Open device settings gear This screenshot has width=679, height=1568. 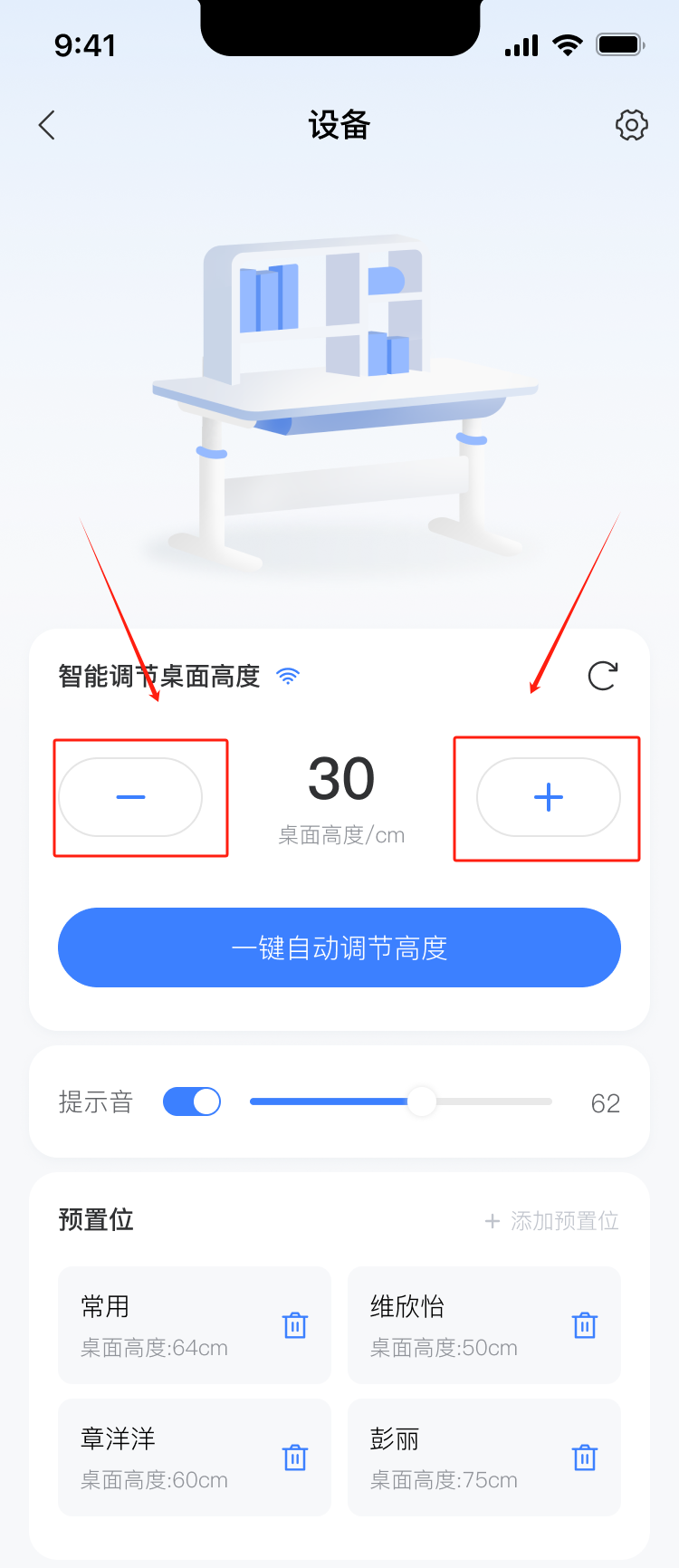click(631, 125)
